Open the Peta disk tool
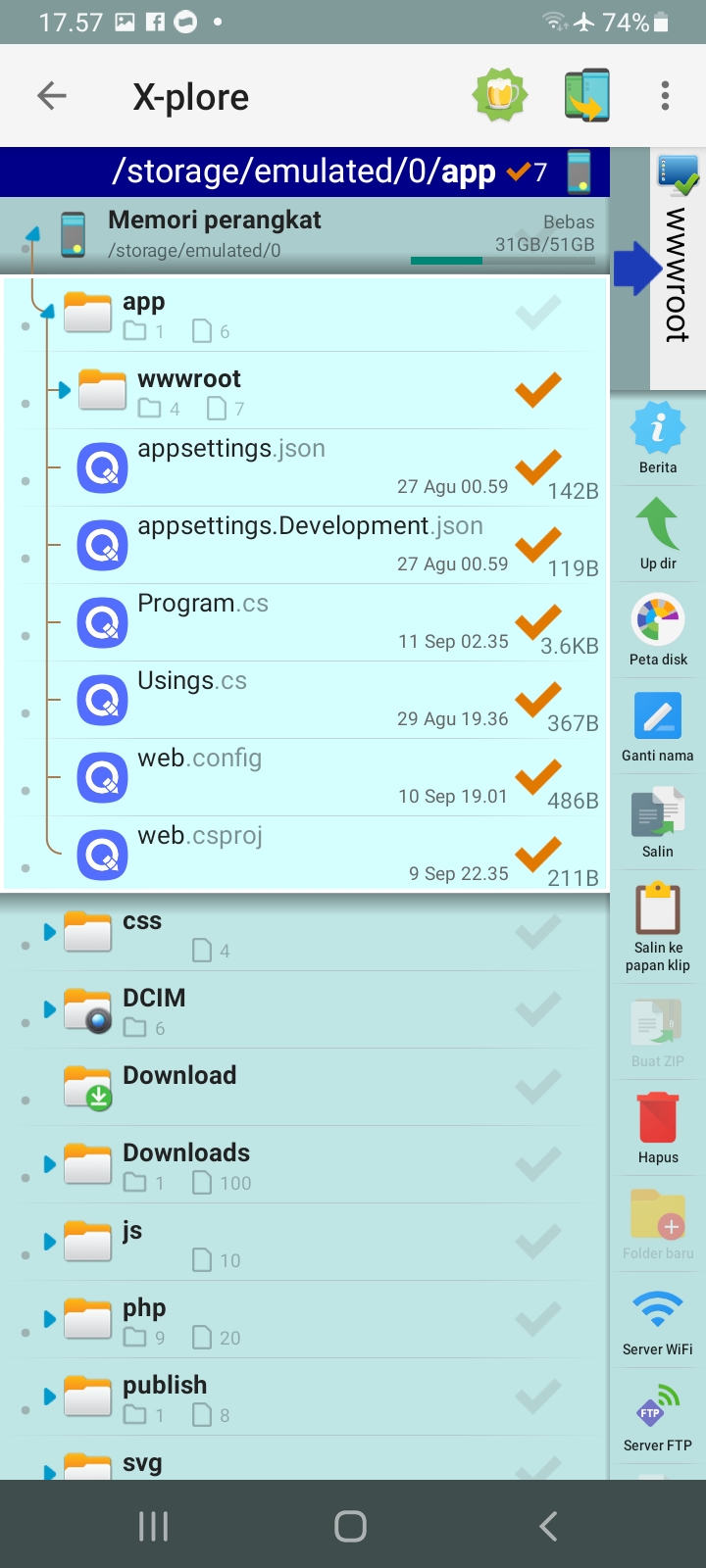 tap(658, 630)
